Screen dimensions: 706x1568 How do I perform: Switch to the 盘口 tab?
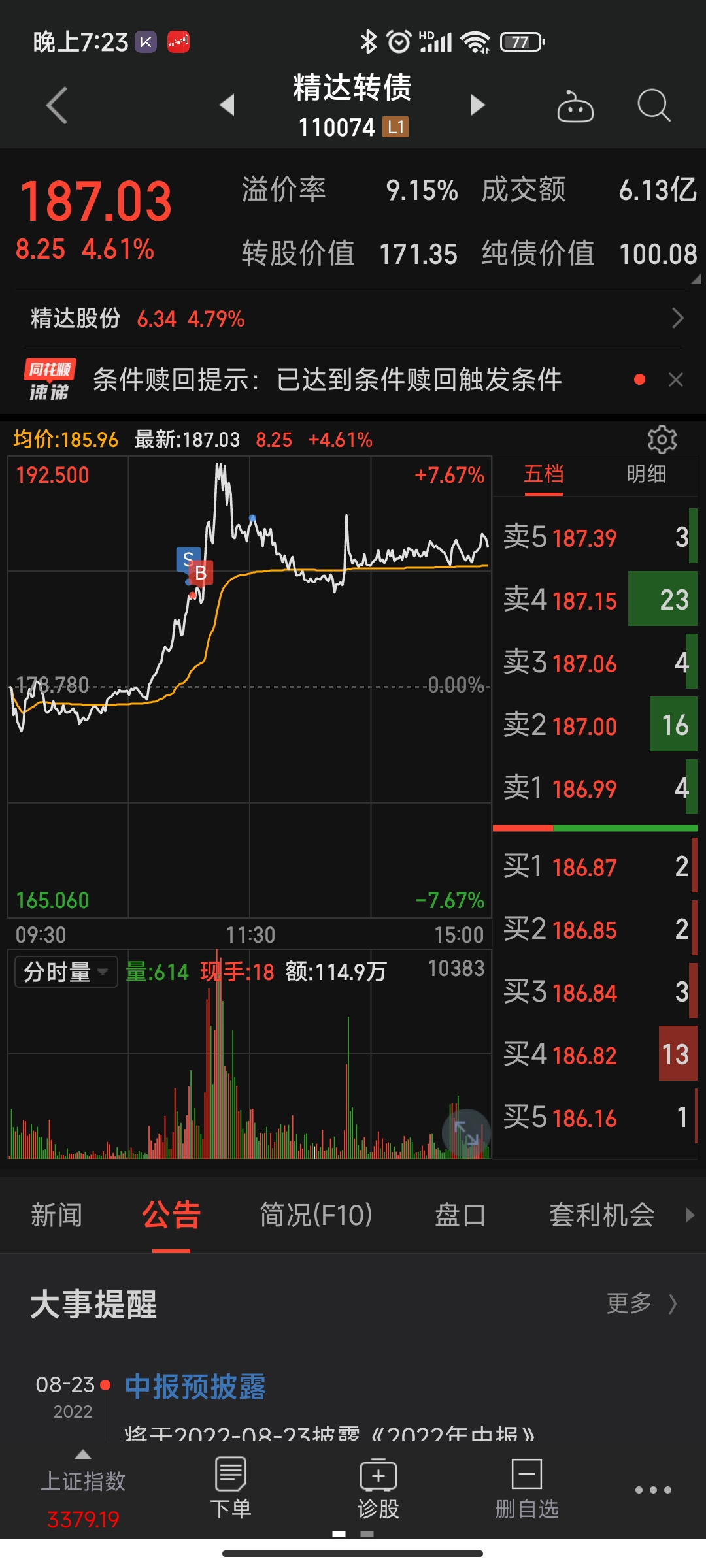point(460,1215)
